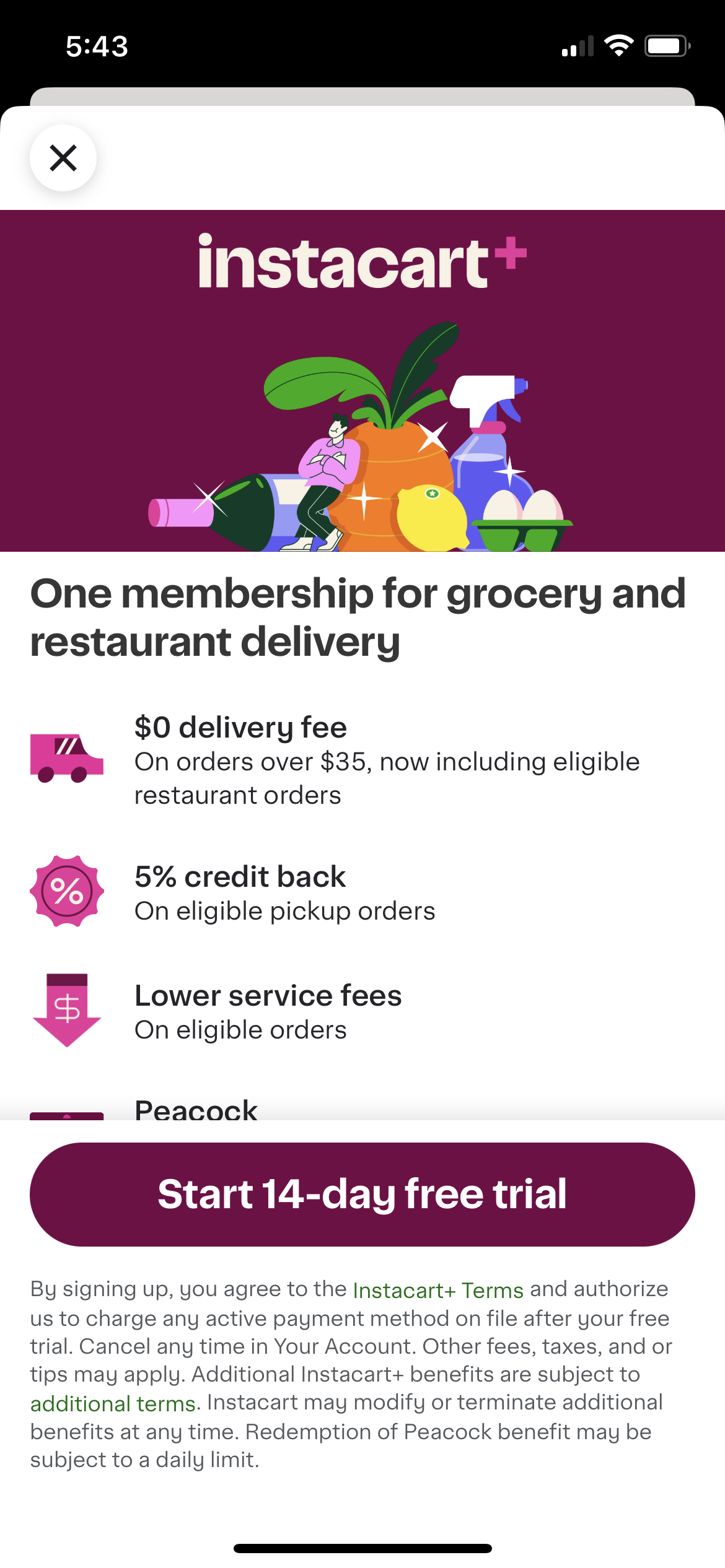This screenshot has height=1568, width=725.
Task: Click the pink delivery truck icon
Action: [66, 754]
